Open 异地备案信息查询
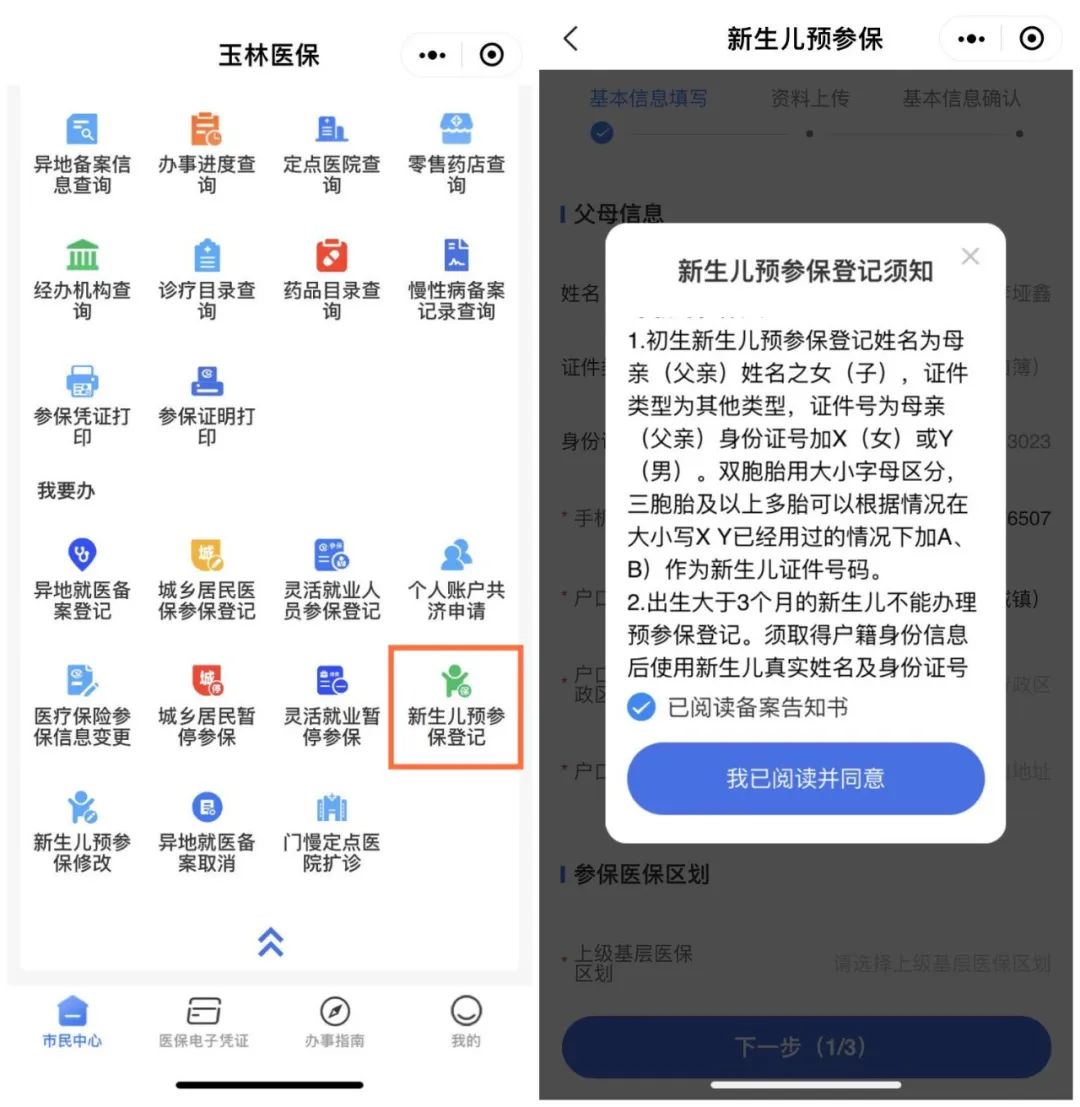The image size is (1080, 1107). pos(82,153)
